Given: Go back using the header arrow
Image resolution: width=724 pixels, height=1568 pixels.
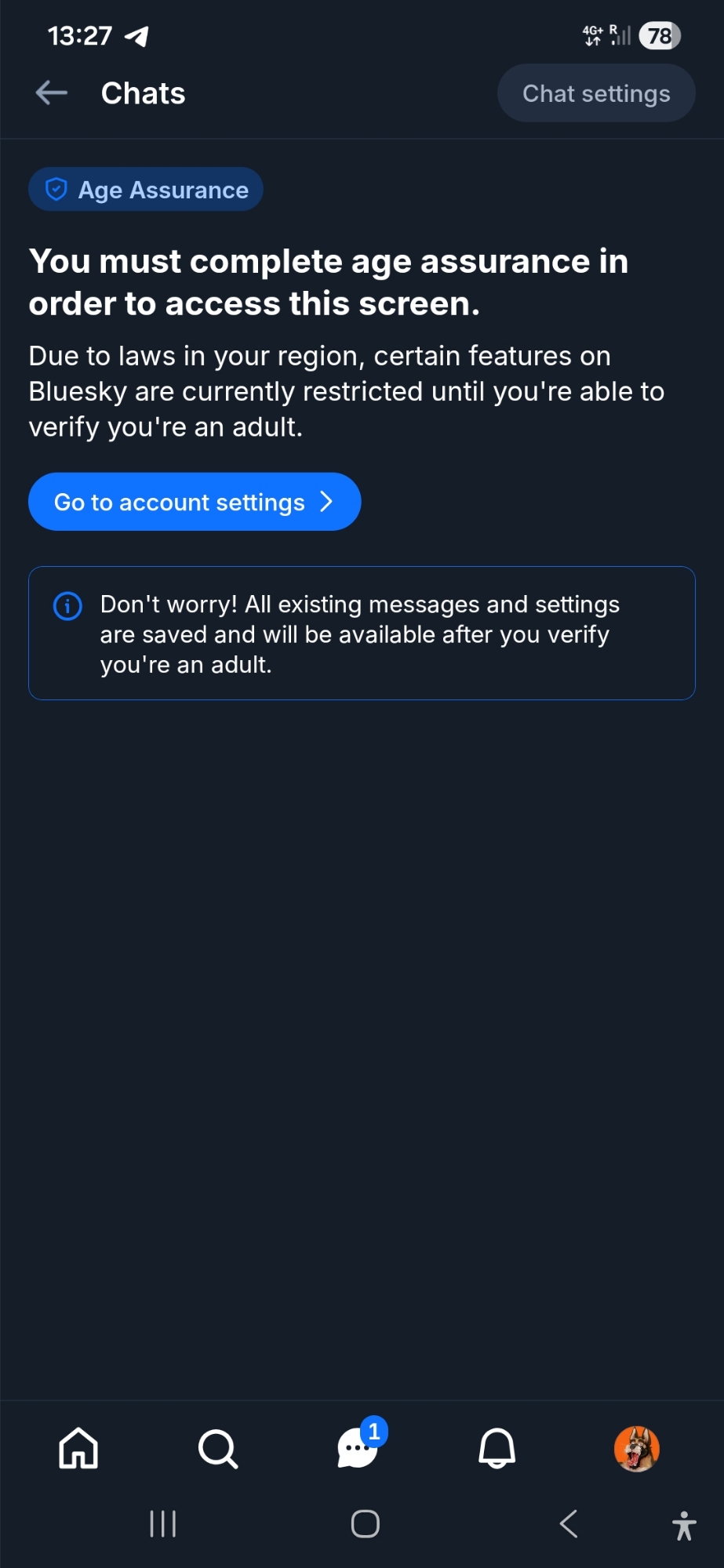Looking at the screenshot, I should [x=52, y=93].
